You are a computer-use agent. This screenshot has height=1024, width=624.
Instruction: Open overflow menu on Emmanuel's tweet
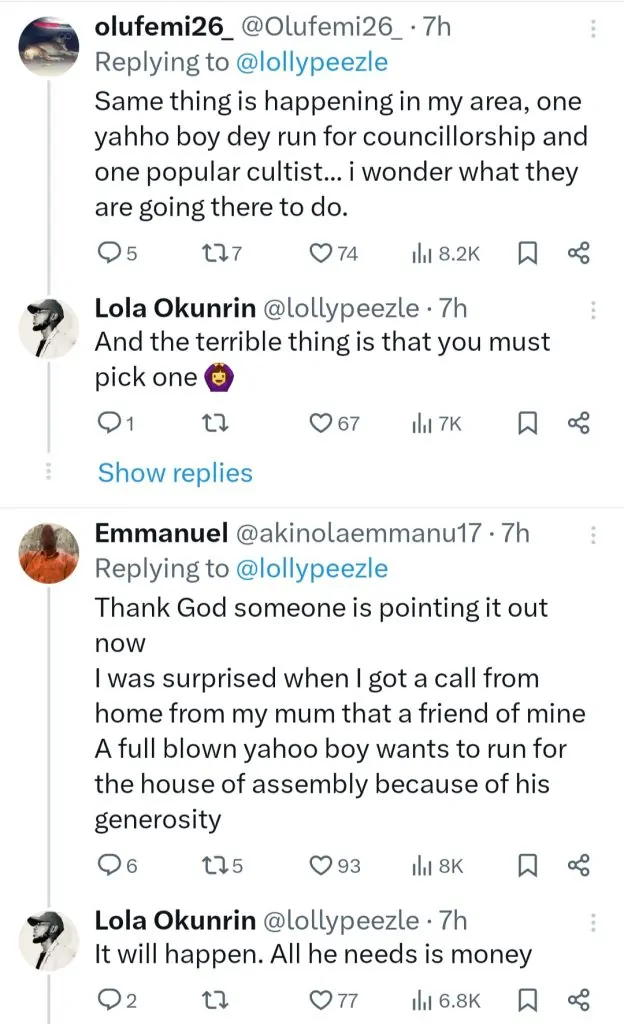click(594, 535)
